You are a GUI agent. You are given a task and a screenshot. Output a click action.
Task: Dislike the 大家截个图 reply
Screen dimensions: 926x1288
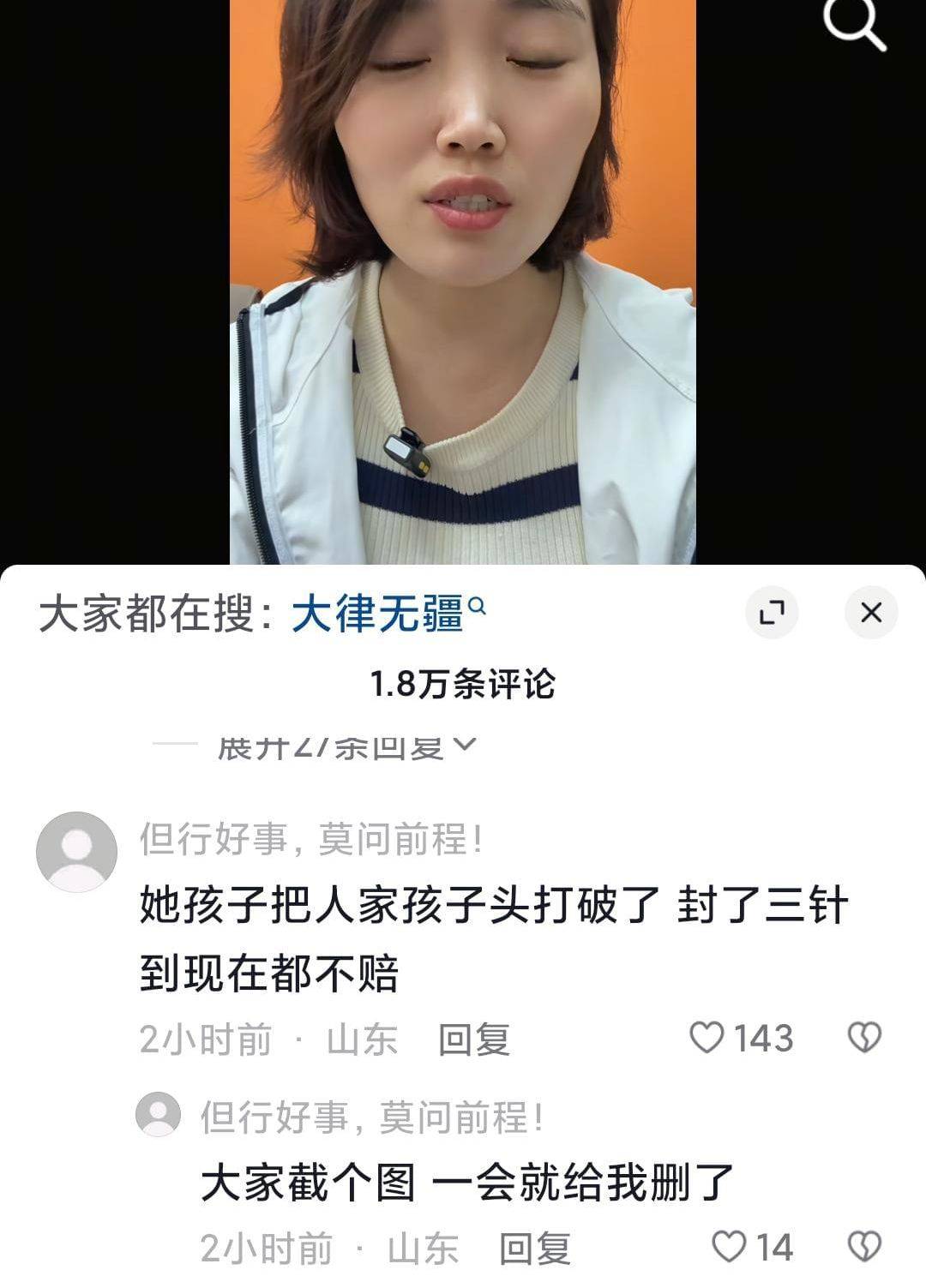tap(863, 1247)
